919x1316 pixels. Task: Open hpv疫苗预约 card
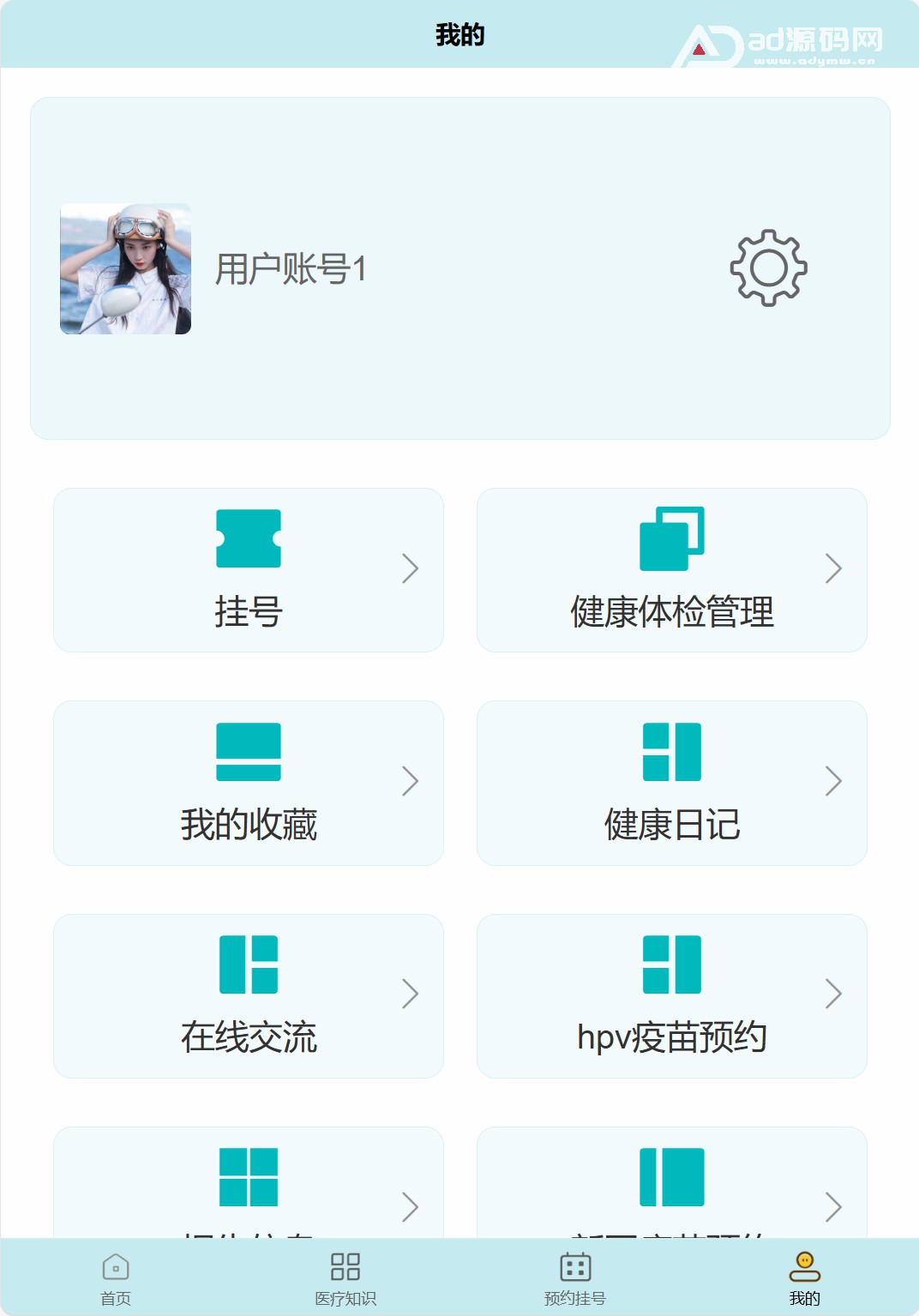click(x=671, y=995)
